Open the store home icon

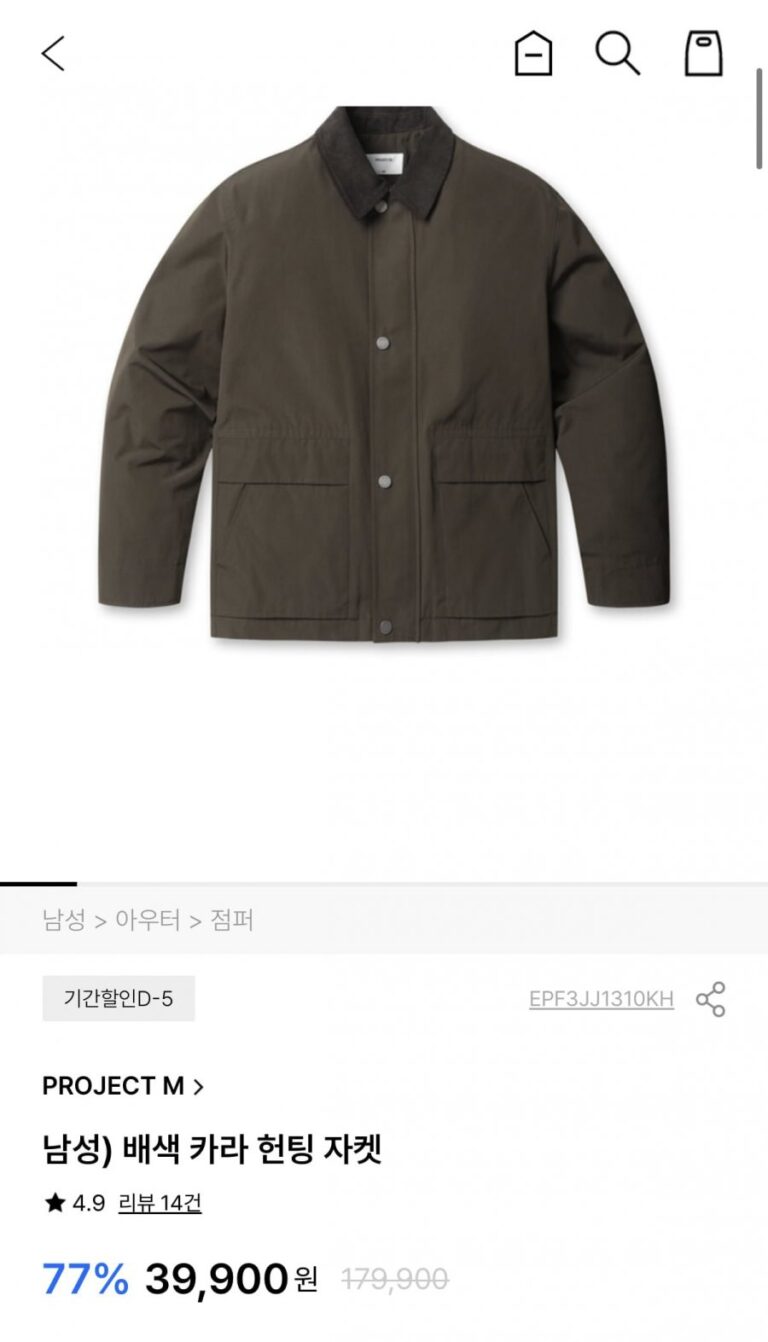pos(533,53)
